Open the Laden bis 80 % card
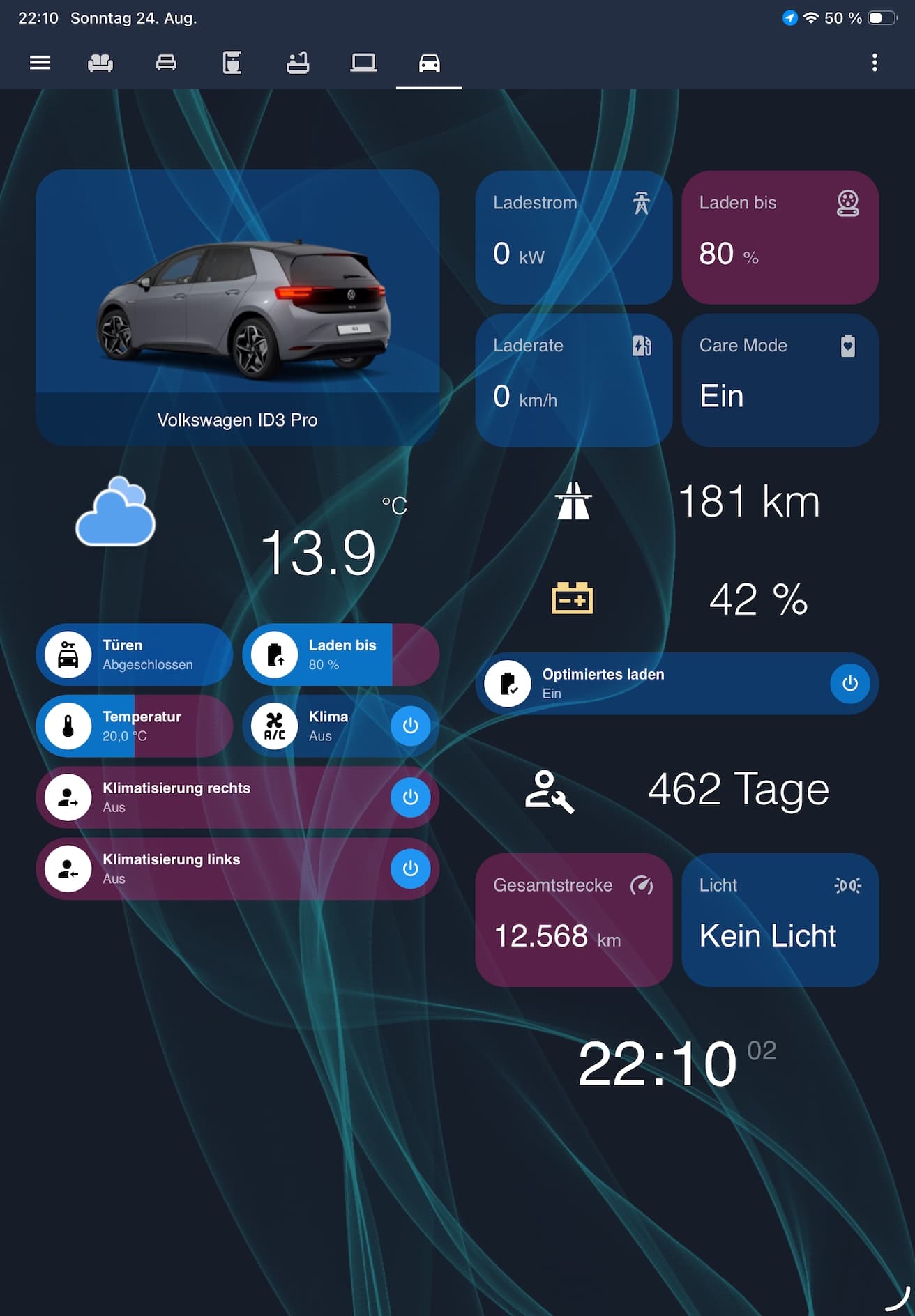 (x=780, y=237)
